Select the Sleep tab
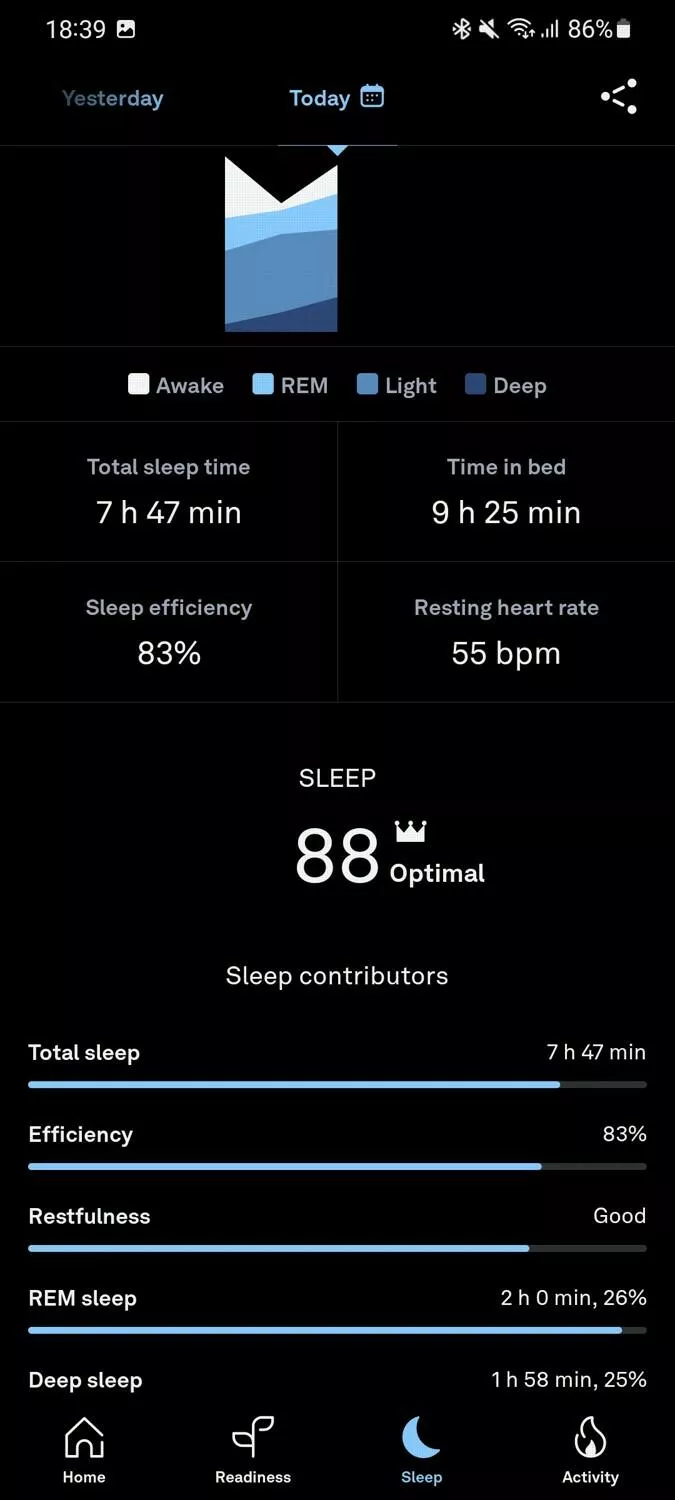 (x=421, y=1450)
